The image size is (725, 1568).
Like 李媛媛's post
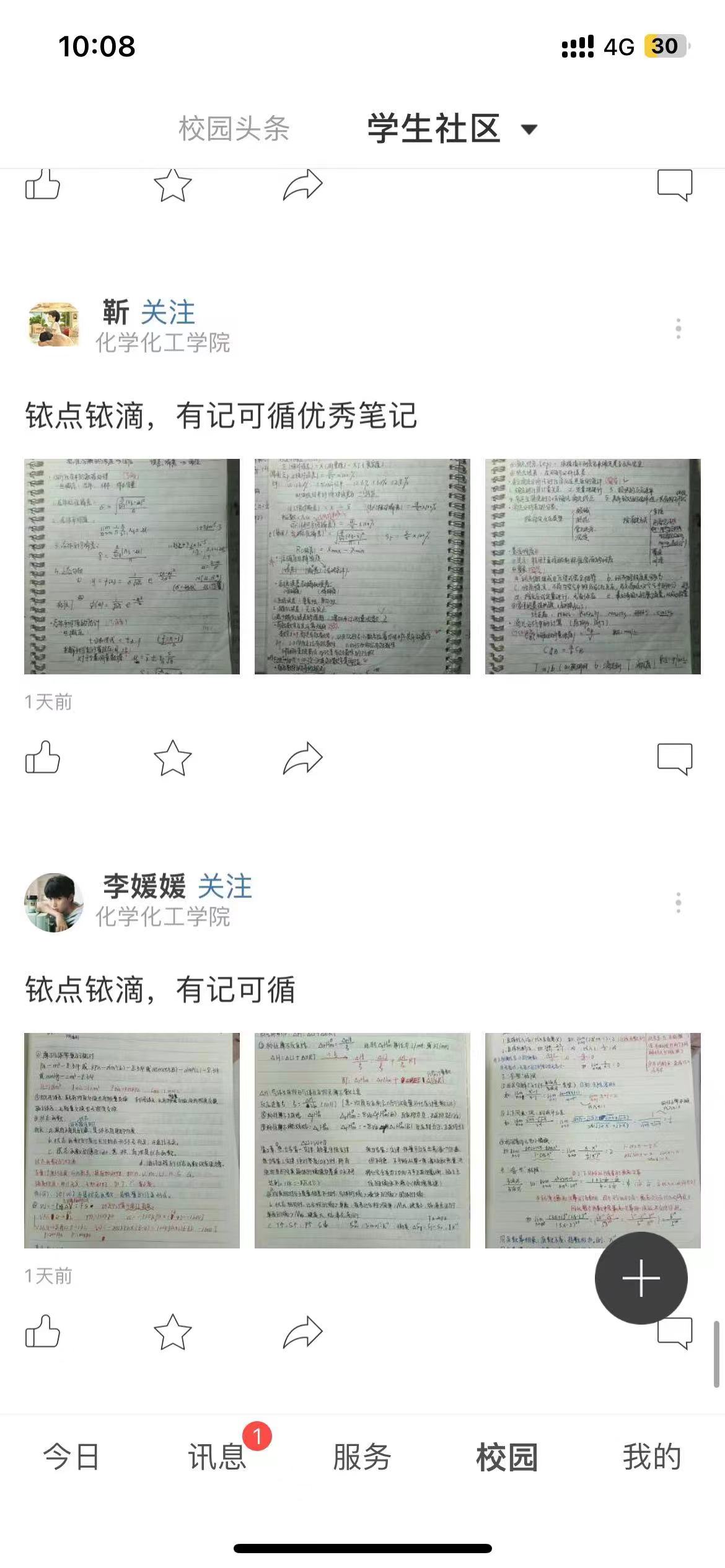pos(42,1331)
